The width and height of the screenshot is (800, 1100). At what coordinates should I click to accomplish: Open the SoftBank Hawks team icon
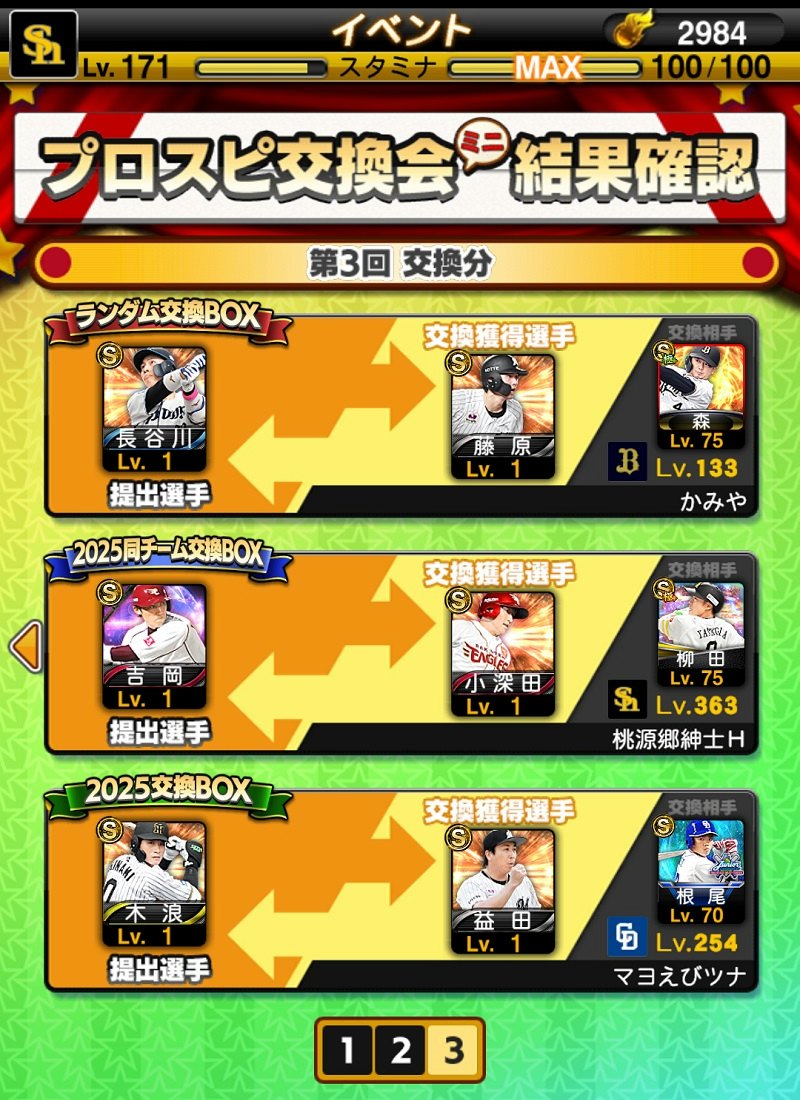44,35
